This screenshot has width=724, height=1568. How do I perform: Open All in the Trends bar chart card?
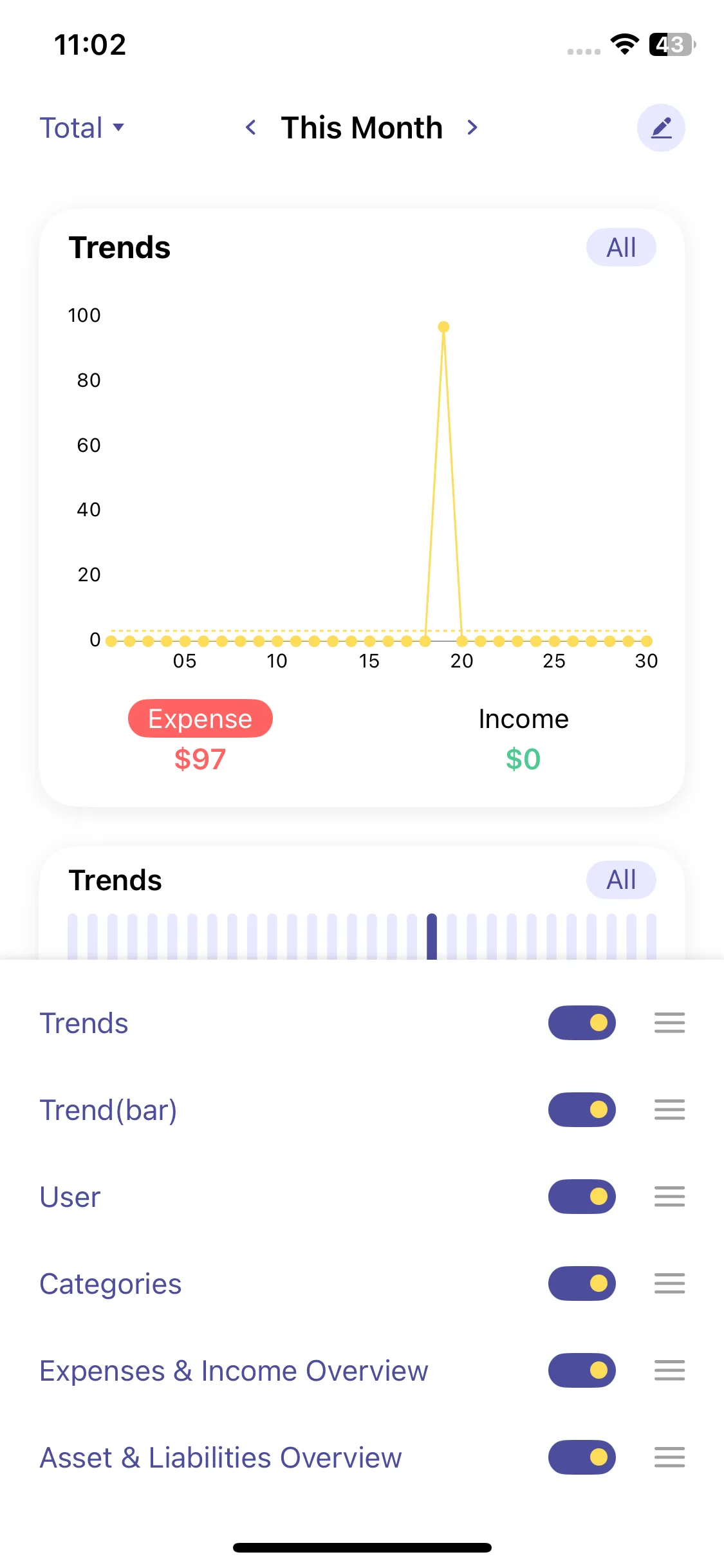point(621,879)
